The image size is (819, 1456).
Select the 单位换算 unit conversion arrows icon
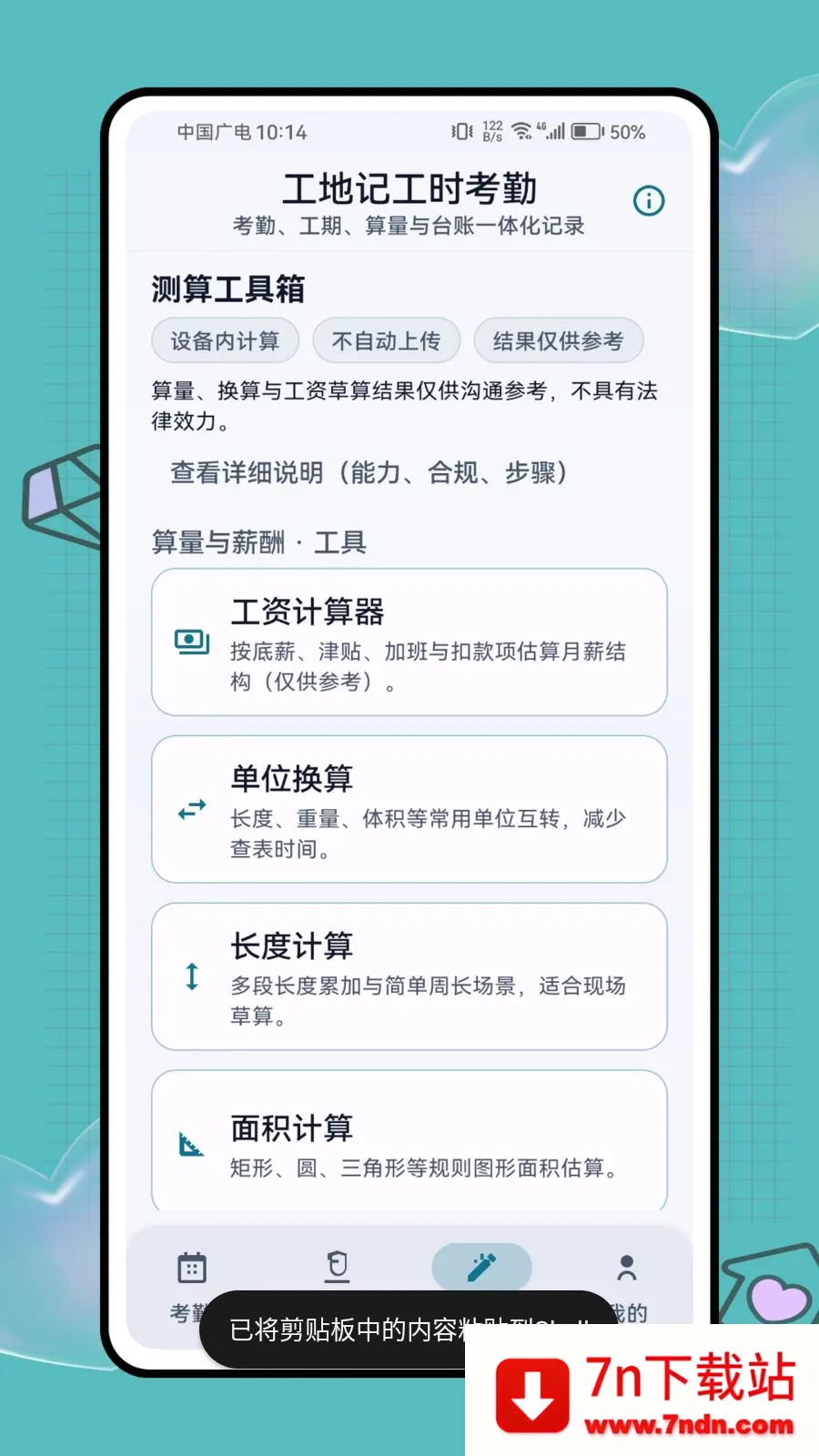point(189,809)
